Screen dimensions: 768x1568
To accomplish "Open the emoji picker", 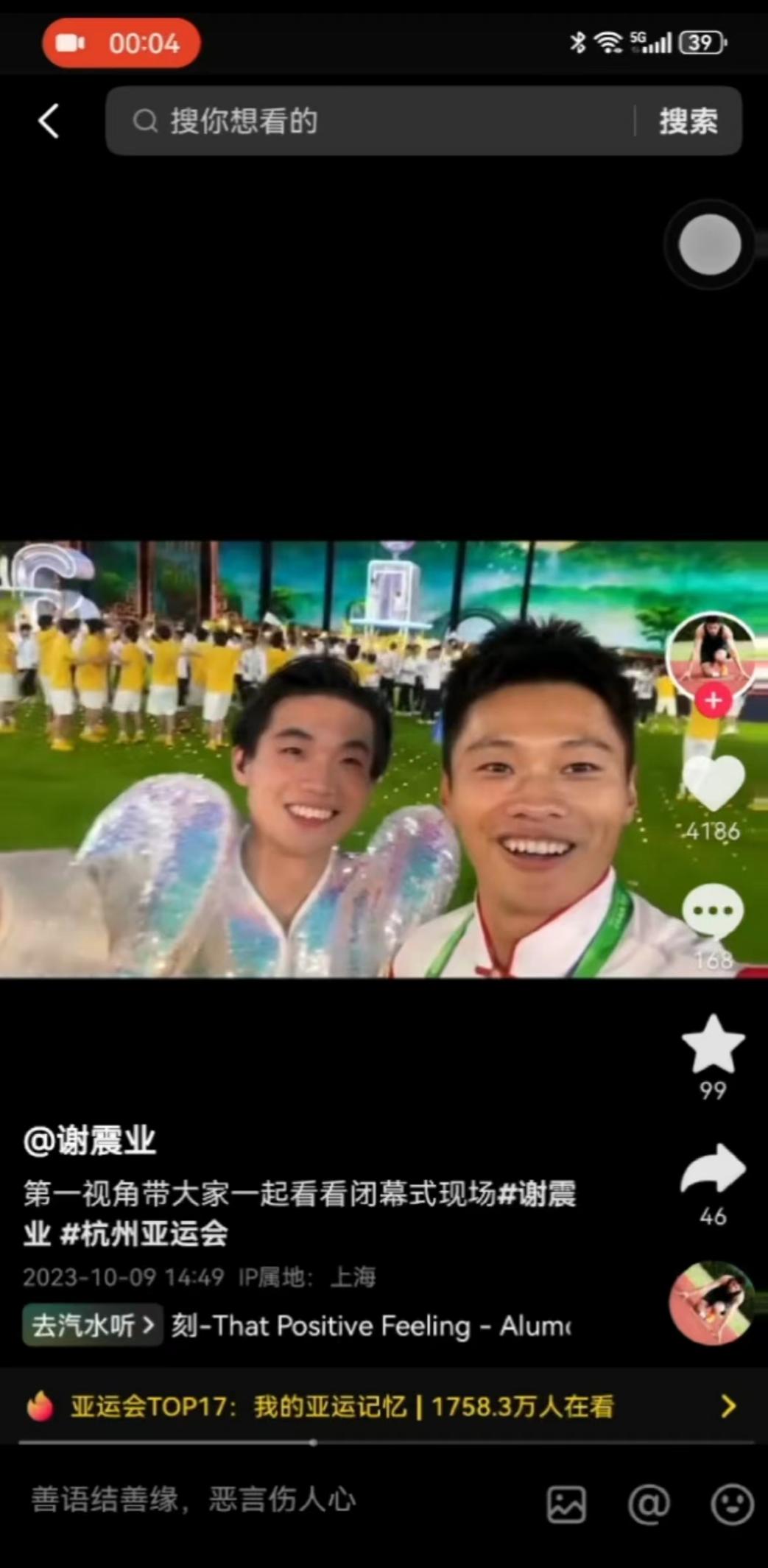I will [732, 1503].
